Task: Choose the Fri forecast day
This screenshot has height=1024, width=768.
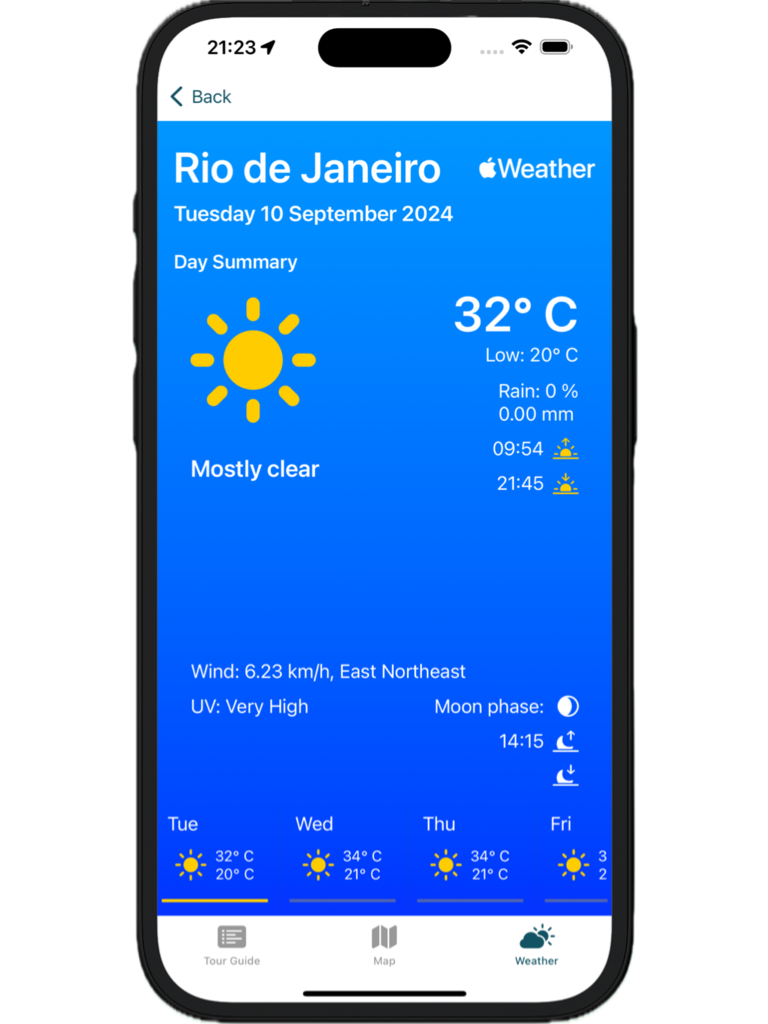Action: (578, 855)
